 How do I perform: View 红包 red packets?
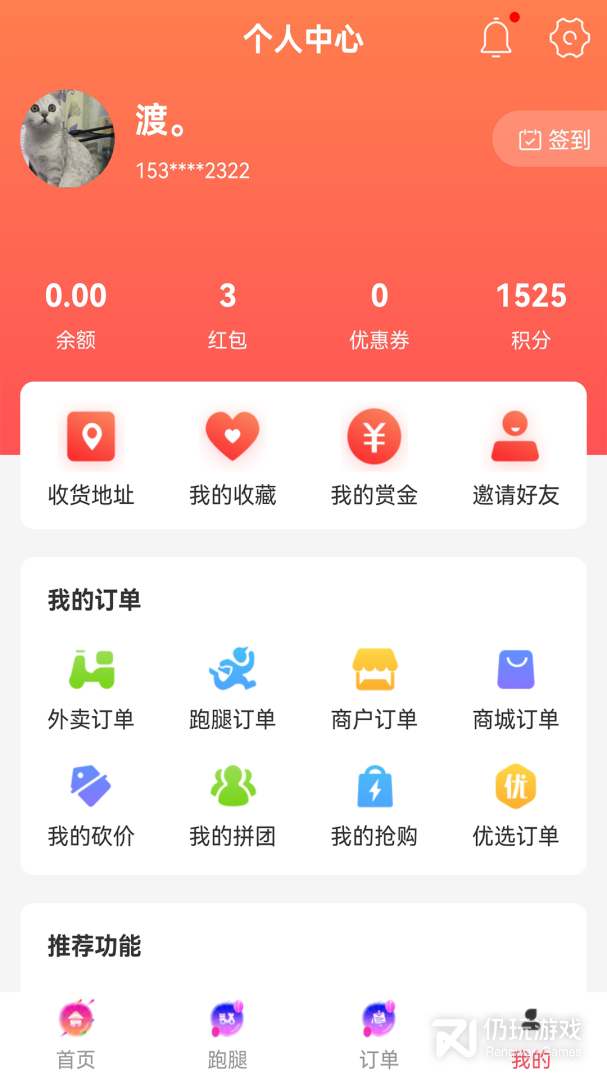[x=227, y=314]
